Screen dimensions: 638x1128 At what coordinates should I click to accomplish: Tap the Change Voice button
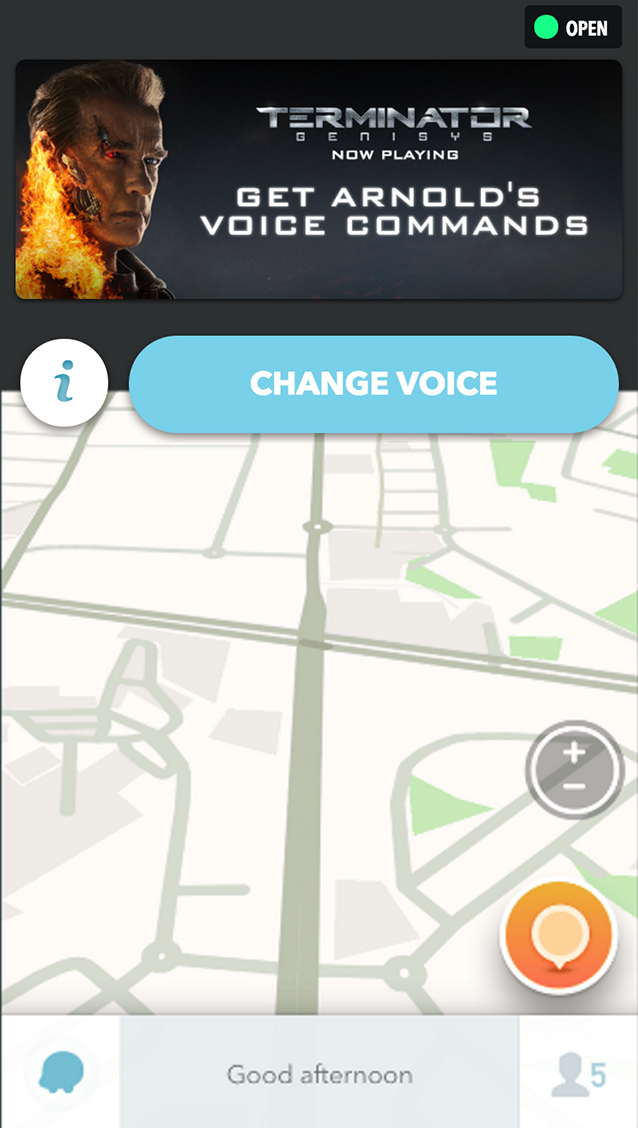coord(373,384)
